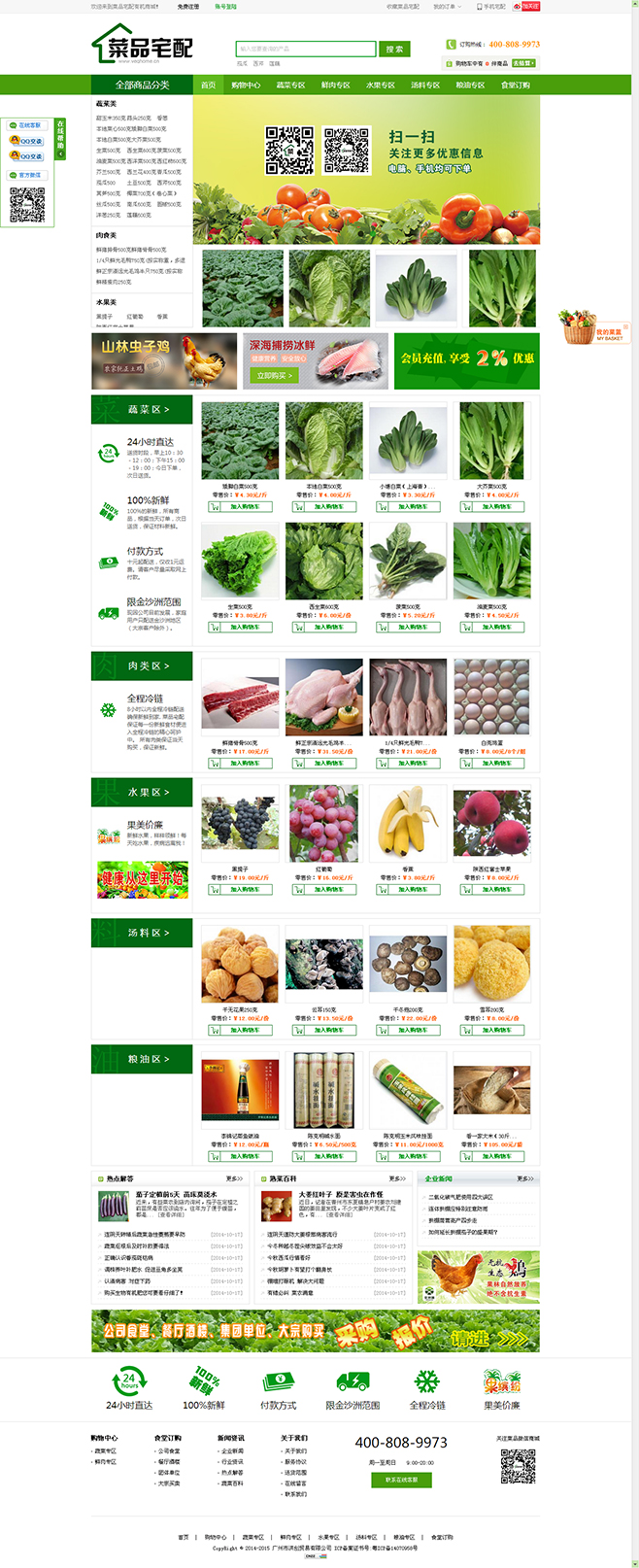Tap the 联系在线客服 green button
This screenshot has height=1568, width=639.
pos(402,1480)
